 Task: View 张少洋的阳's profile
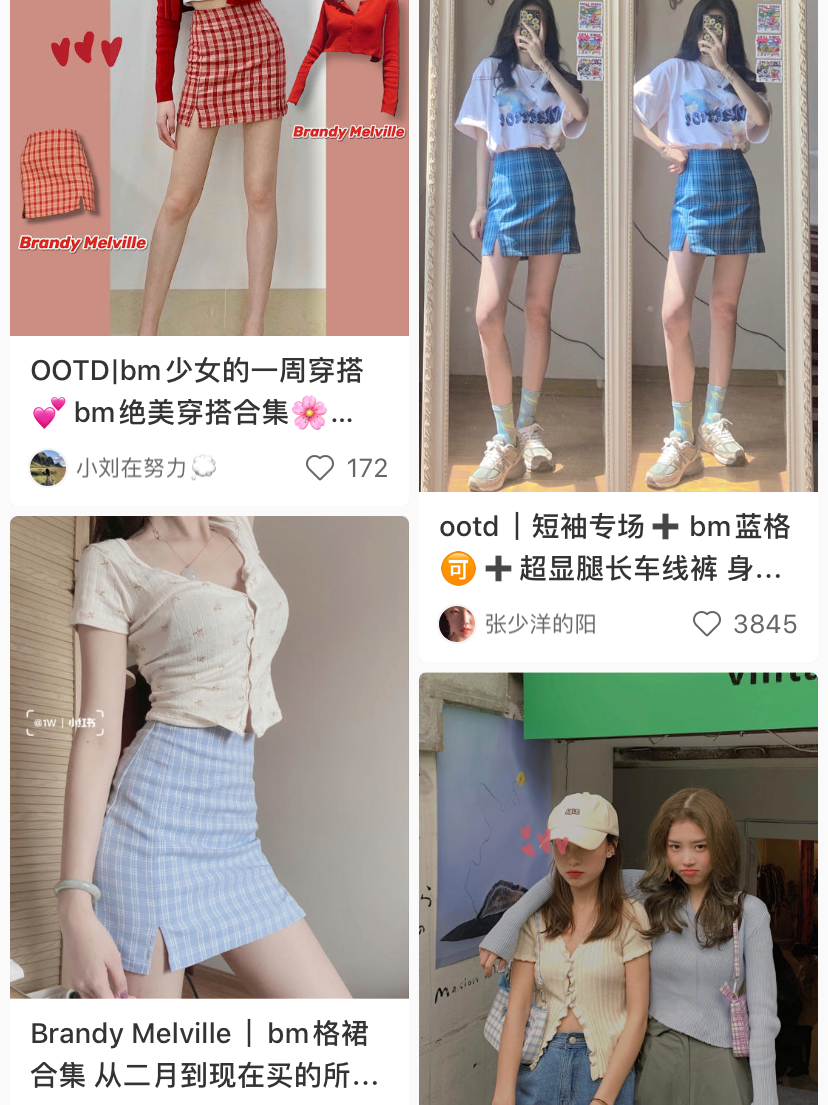457,624
